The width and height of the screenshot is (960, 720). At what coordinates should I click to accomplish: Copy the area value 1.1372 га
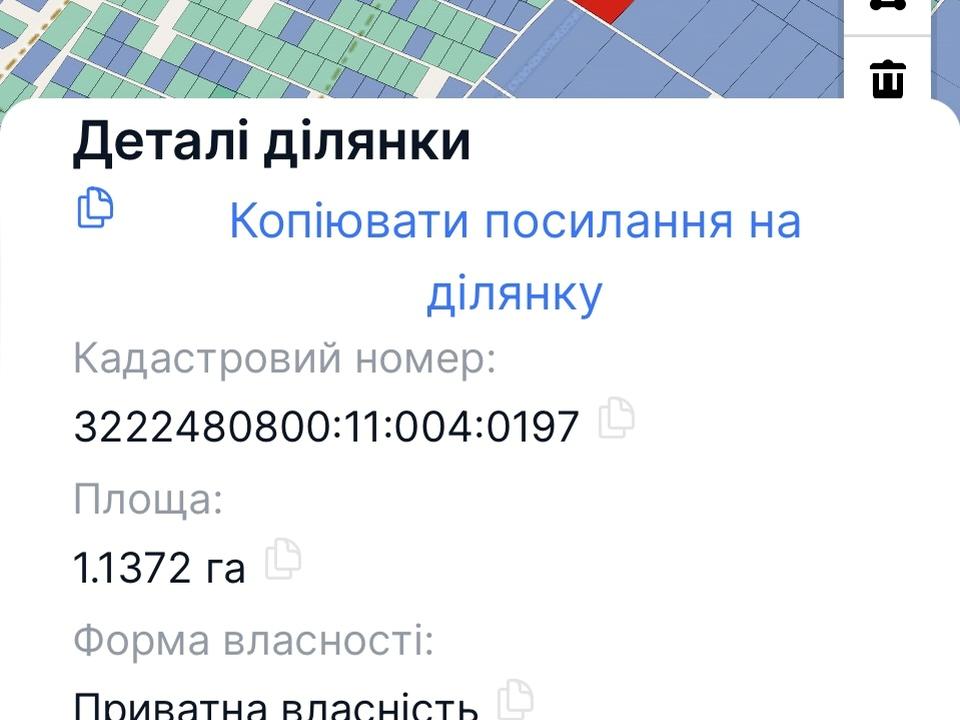point(283,559)
